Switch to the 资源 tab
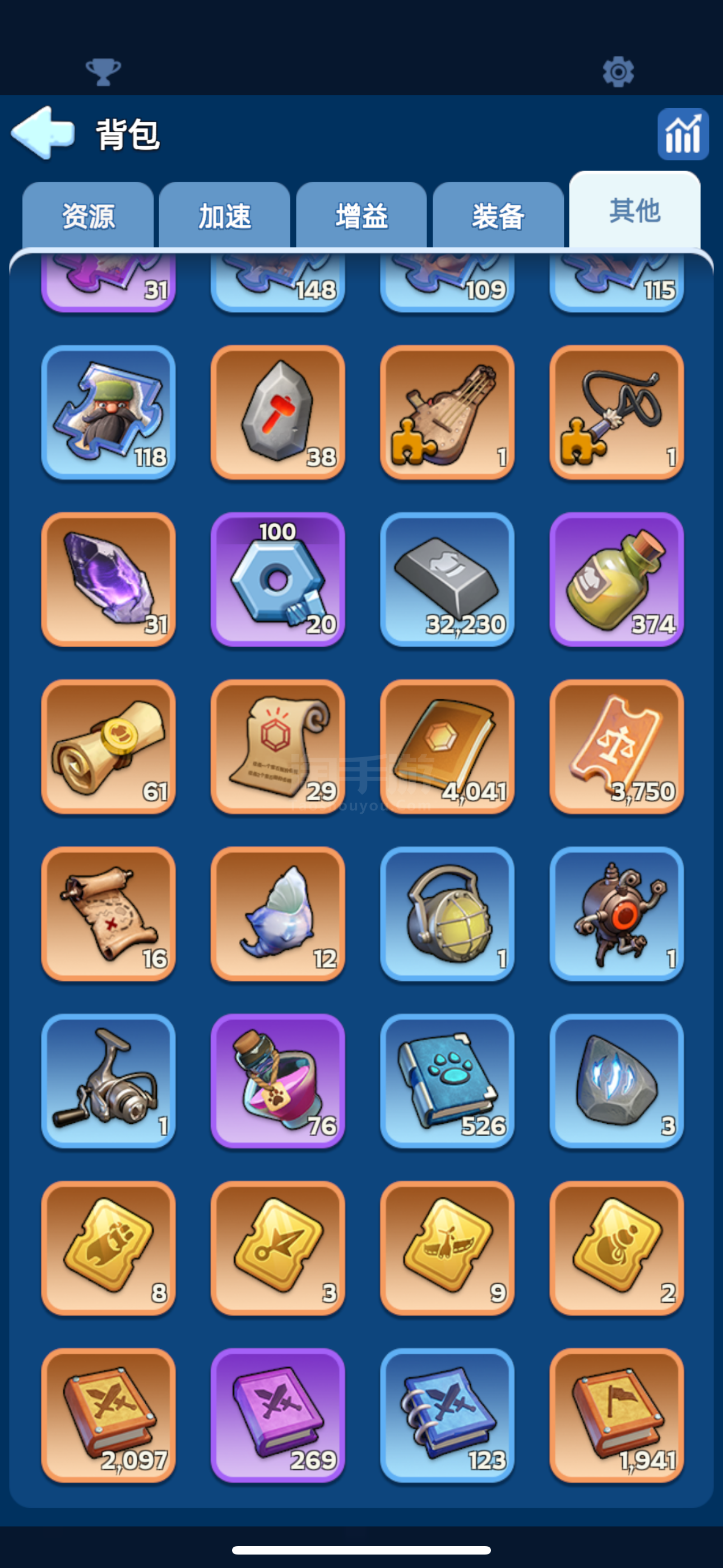 pos(87,216)
